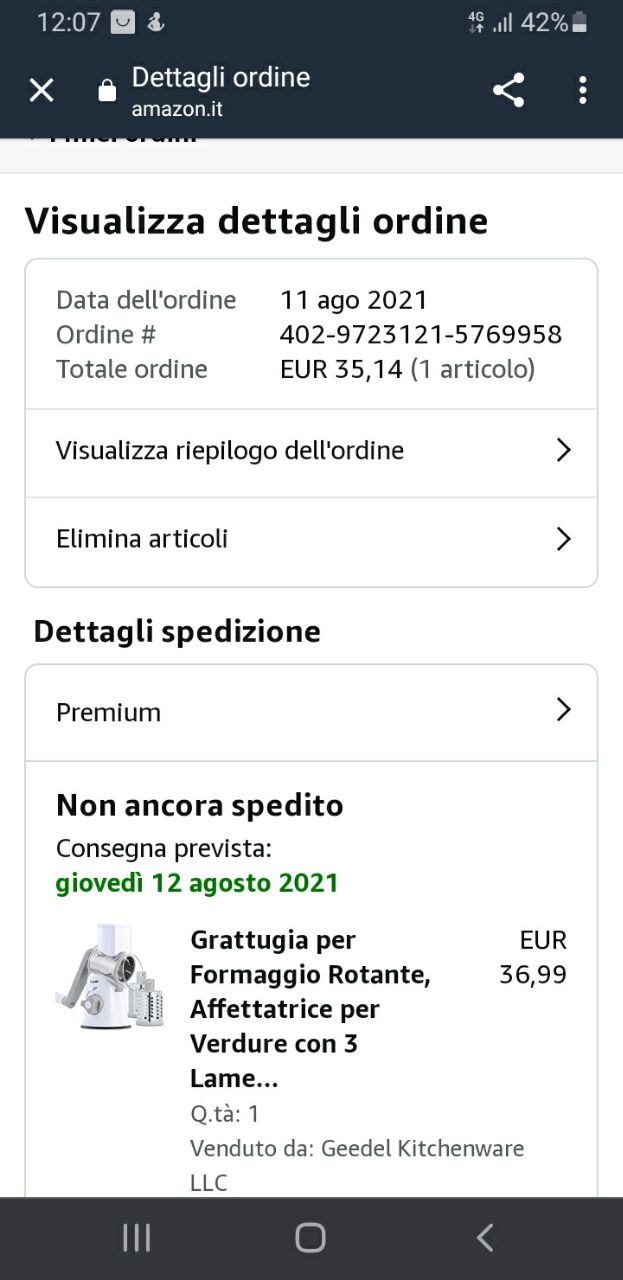Open the Premium shipping row
The width and height of the screenshot is (623, 1280).
(311, 712)
